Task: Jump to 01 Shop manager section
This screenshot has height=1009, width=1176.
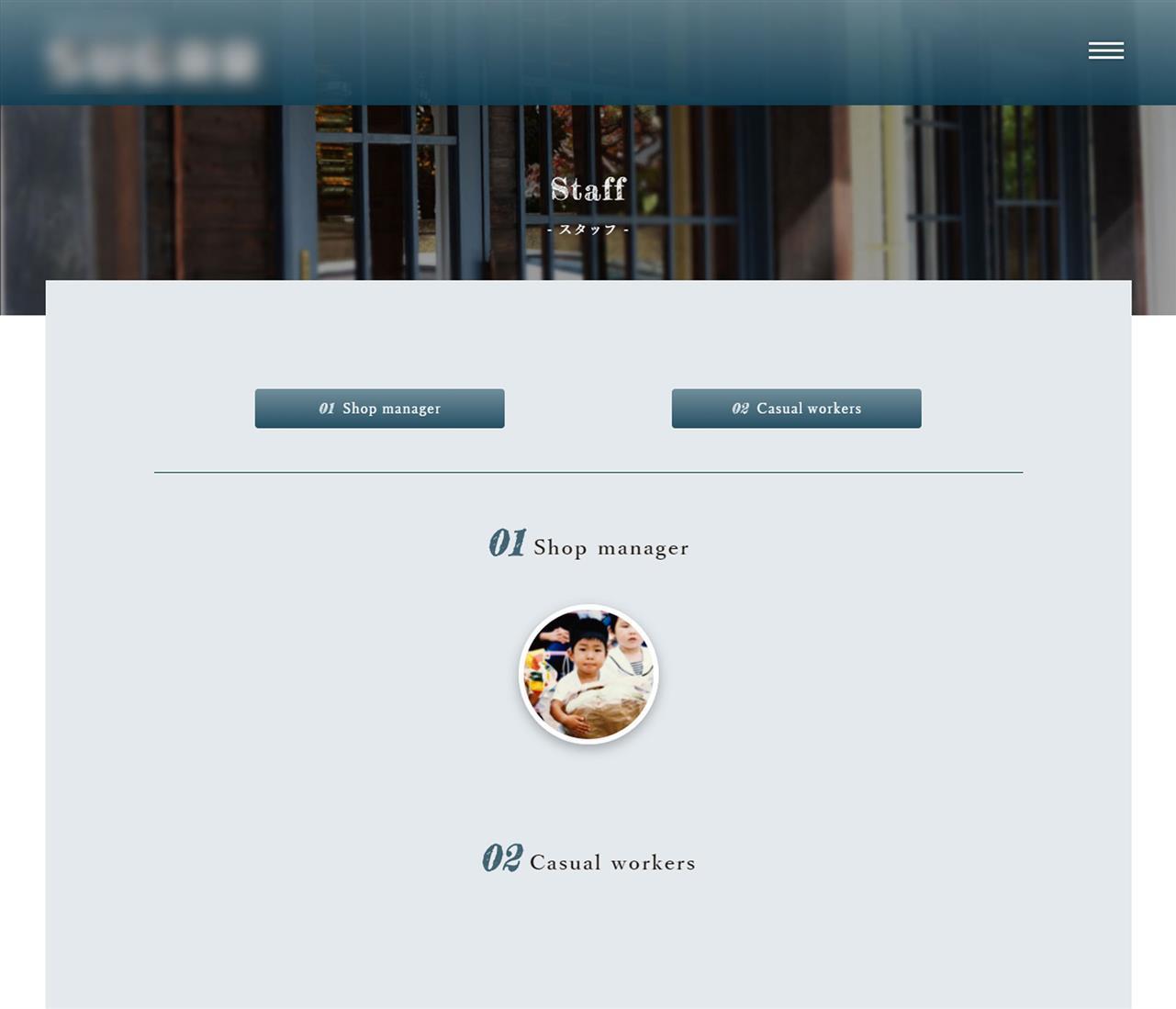Action: coord(379,409)
